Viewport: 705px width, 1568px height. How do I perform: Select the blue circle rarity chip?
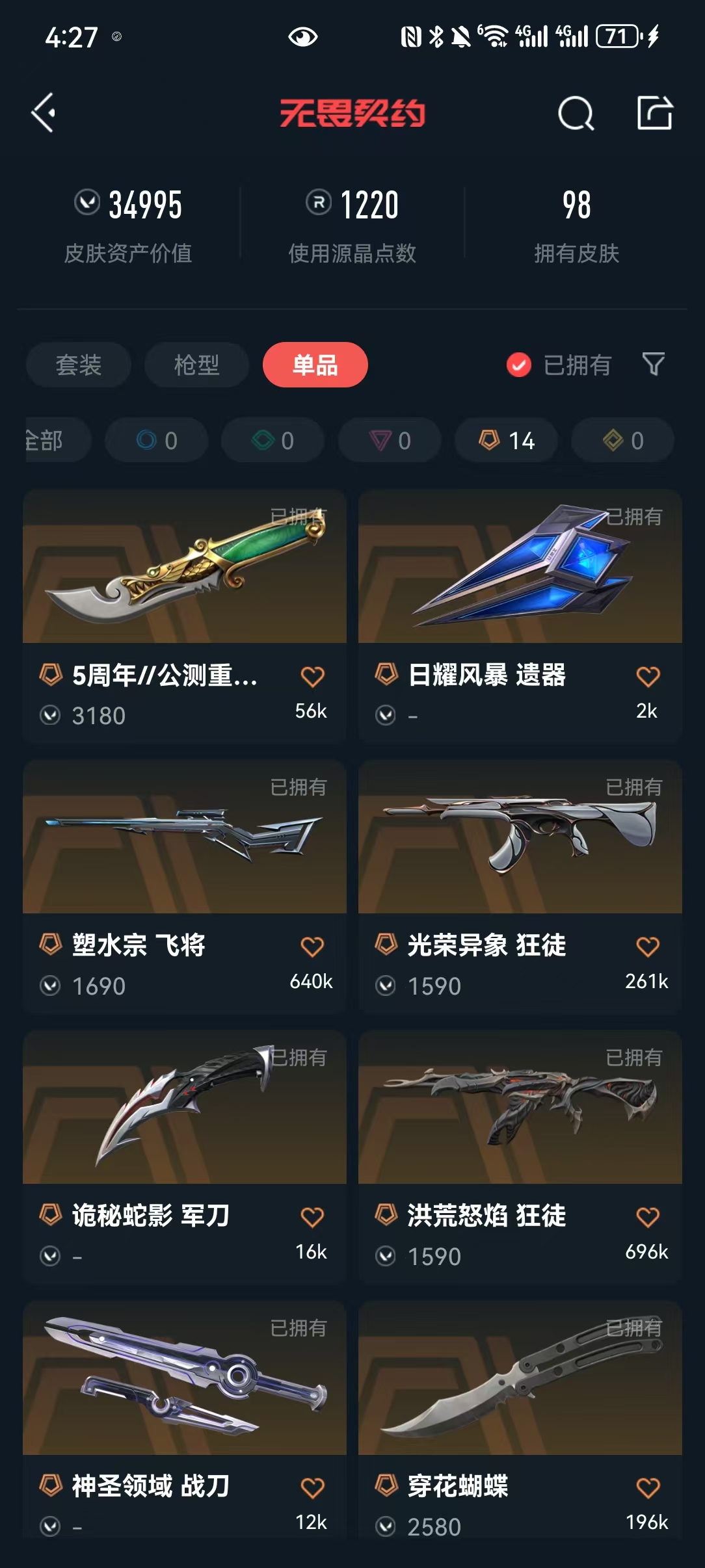157,440
